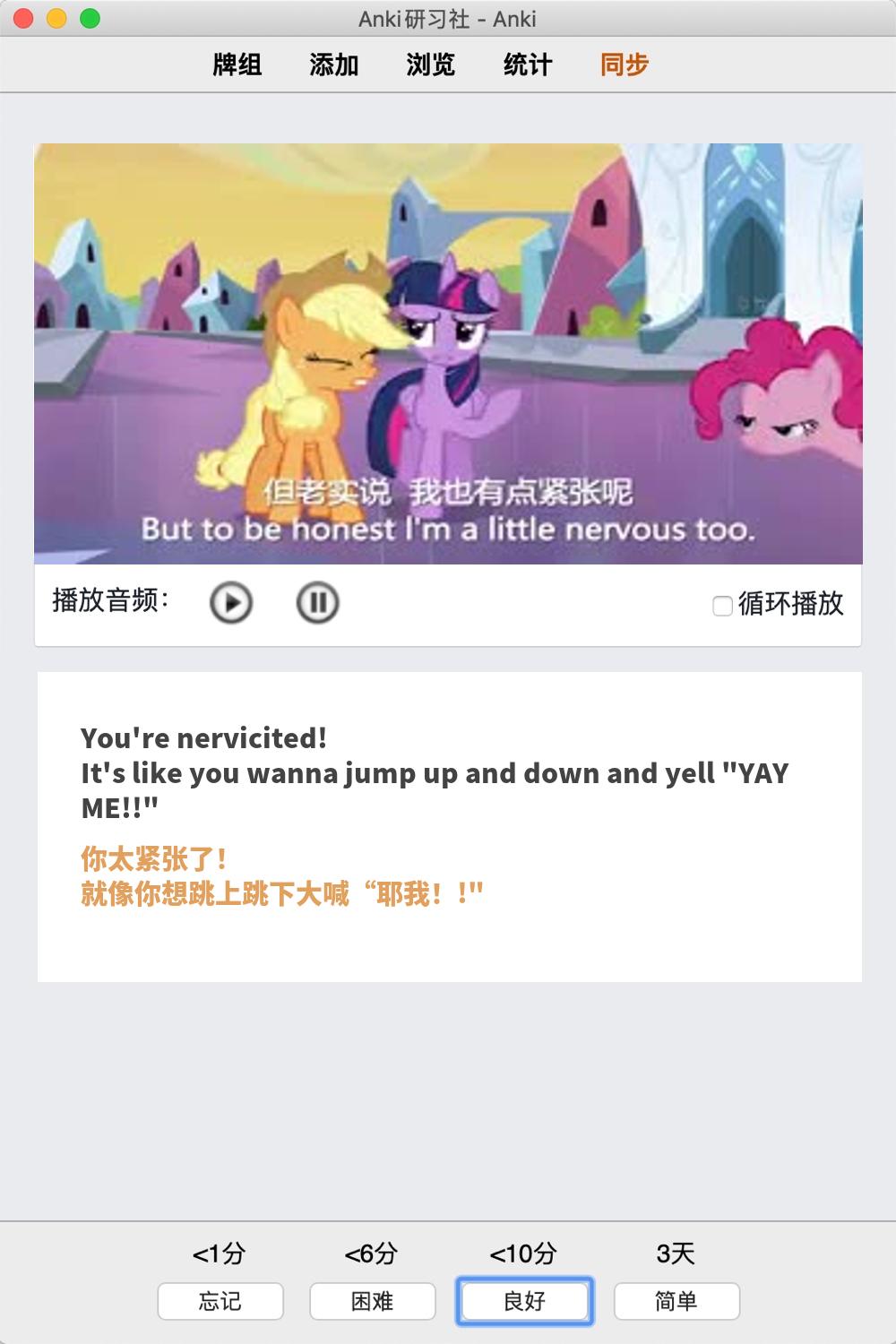Viewport: 896px width, 1344px height.
Task: Rate the card as 良好
Action: pyautogui.click(x=524, y=1301)
